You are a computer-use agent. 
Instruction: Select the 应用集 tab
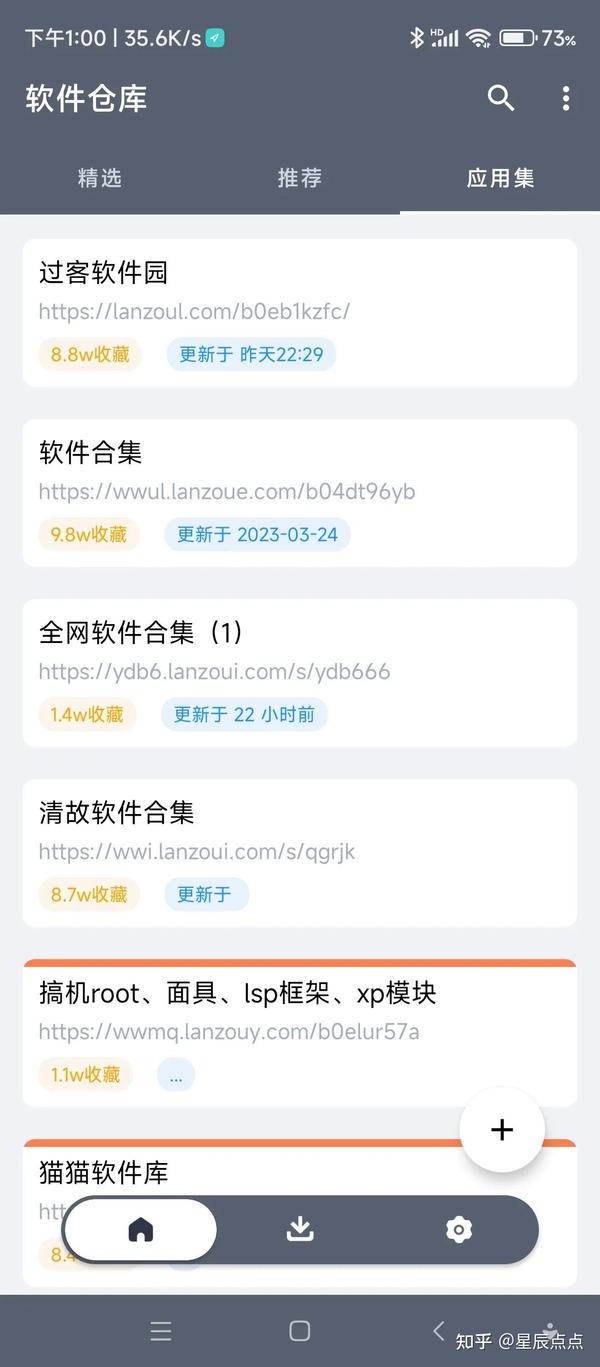500,178
